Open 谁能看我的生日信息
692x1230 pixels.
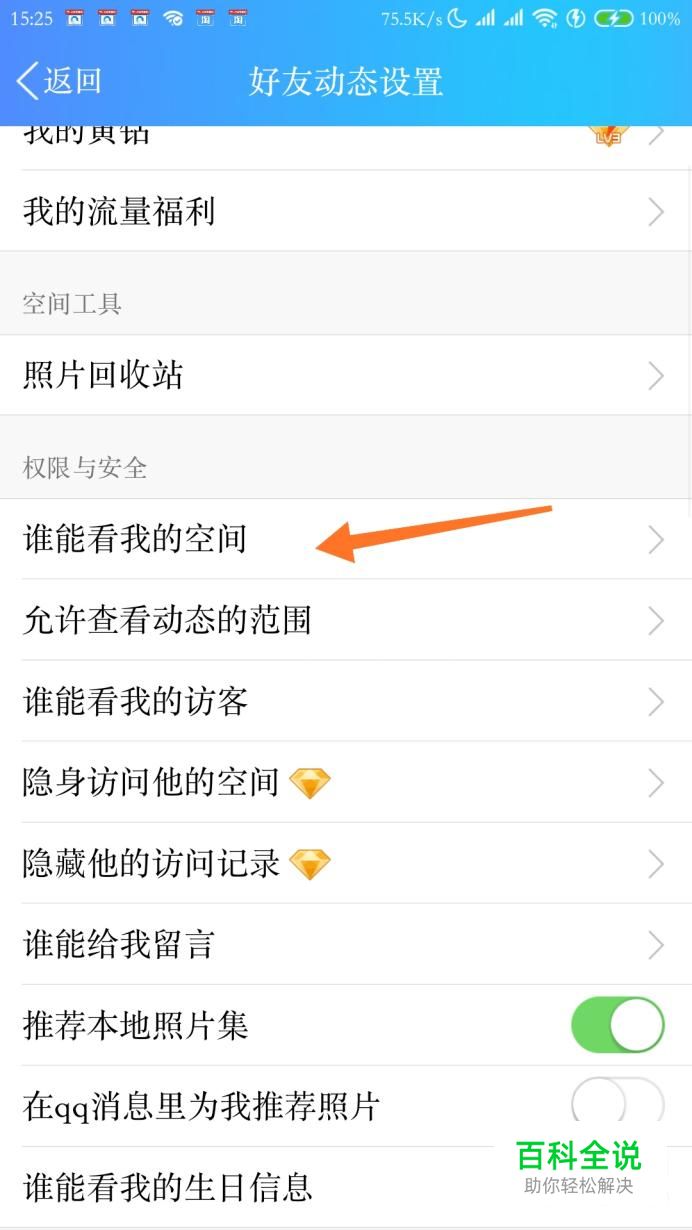(346, 1188)
